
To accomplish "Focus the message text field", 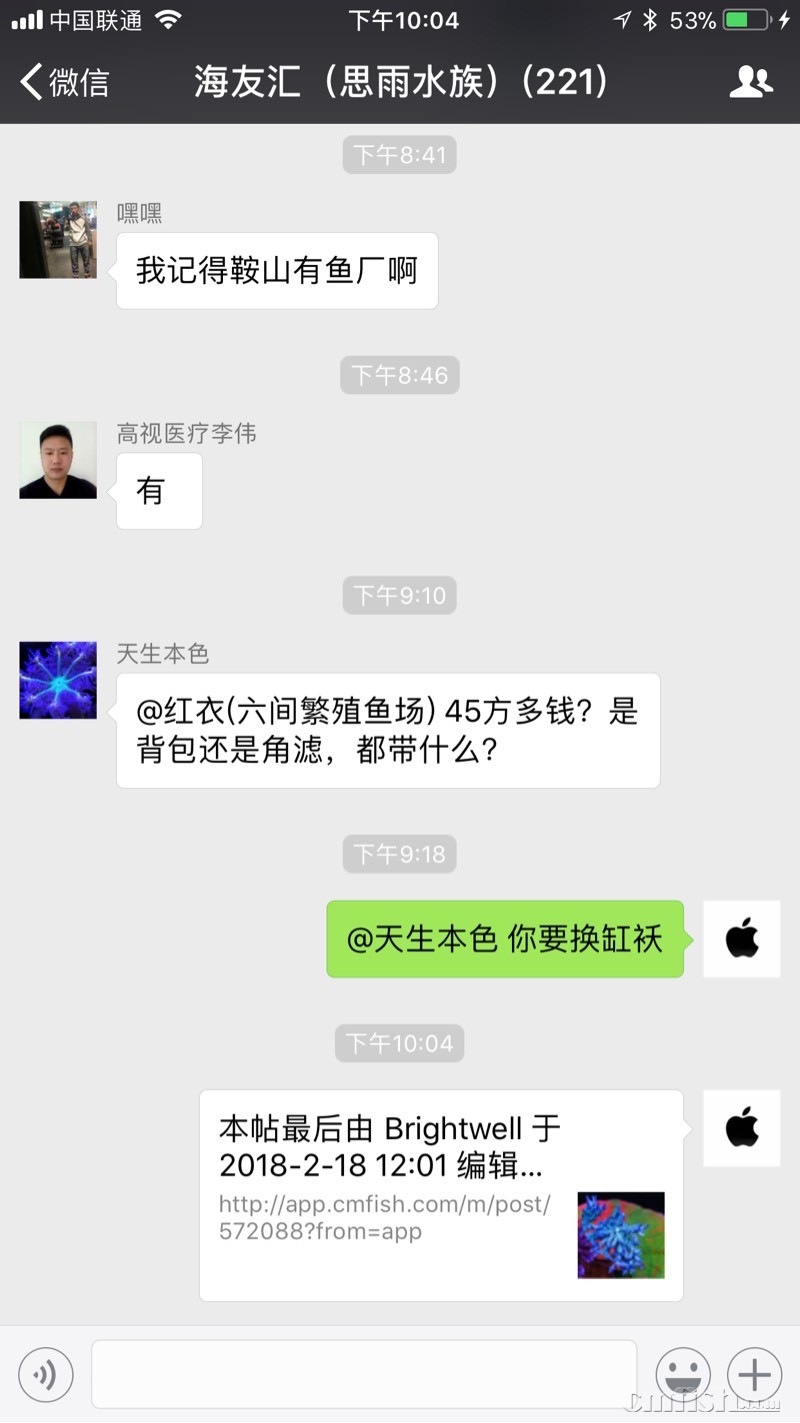I will 364,1375.
